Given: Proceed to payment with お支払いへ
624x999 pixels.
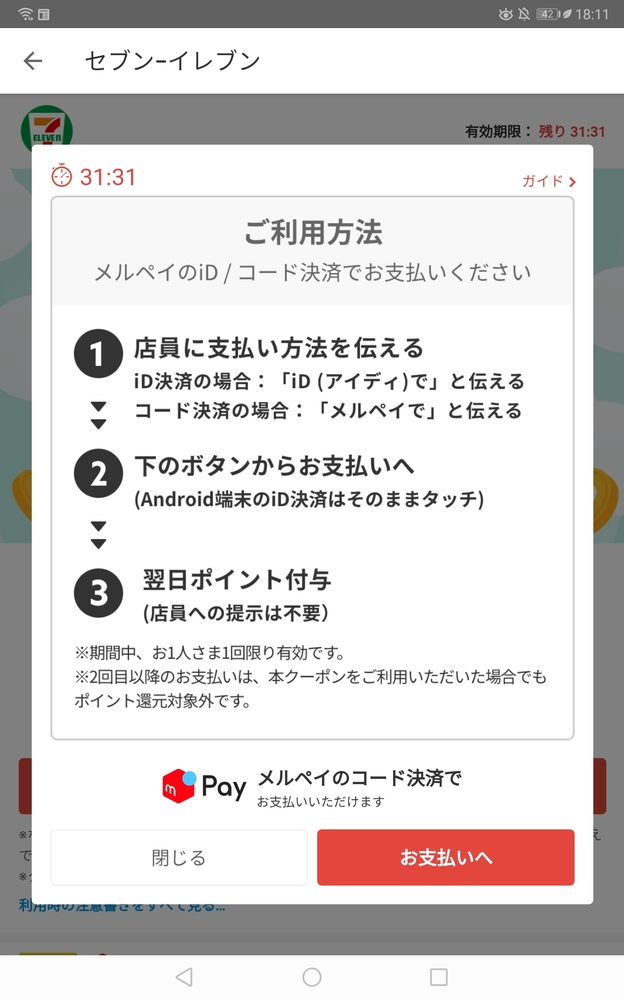Looking at the screenshot, I should 445,857.
